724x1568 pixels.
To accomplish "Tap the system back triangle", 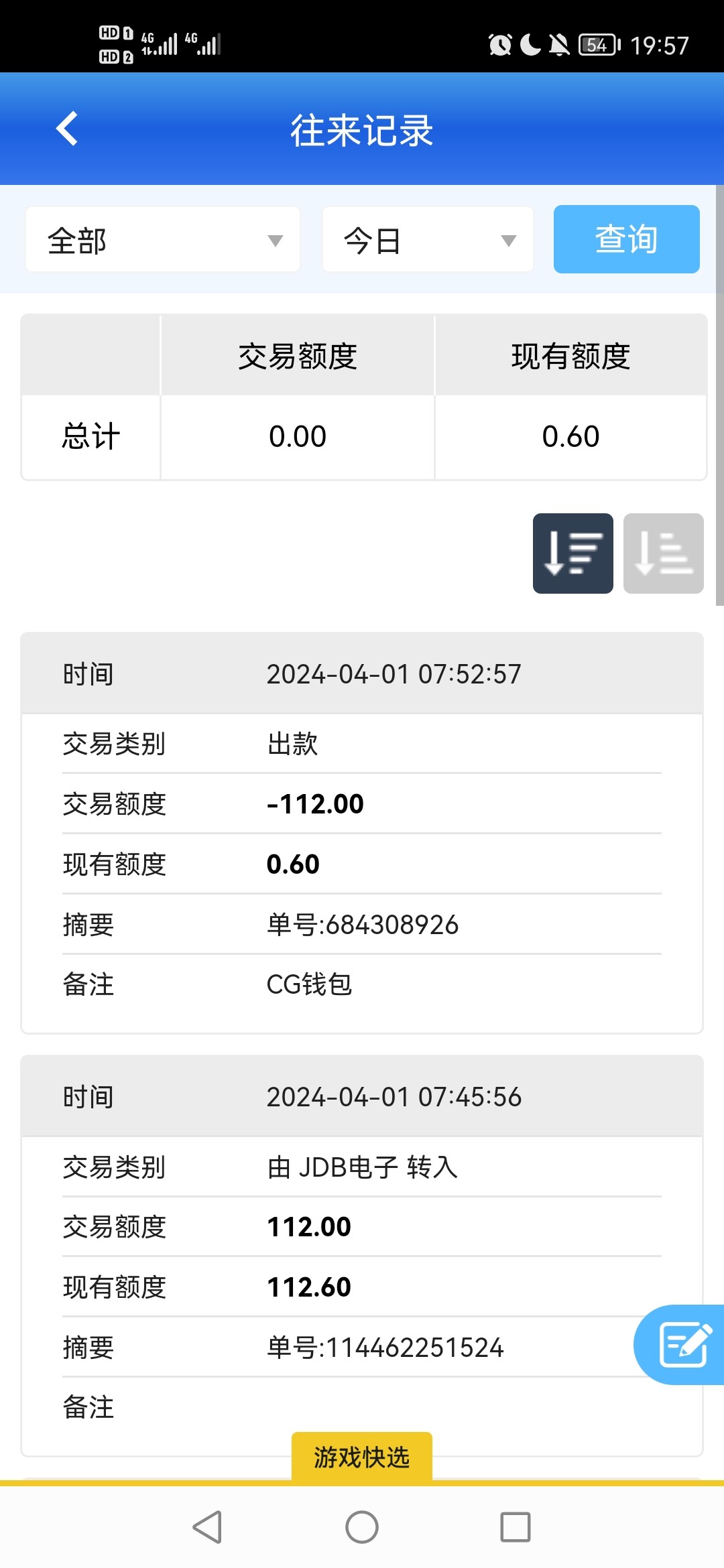I will pyautogui.click(x=207, y=1527).
